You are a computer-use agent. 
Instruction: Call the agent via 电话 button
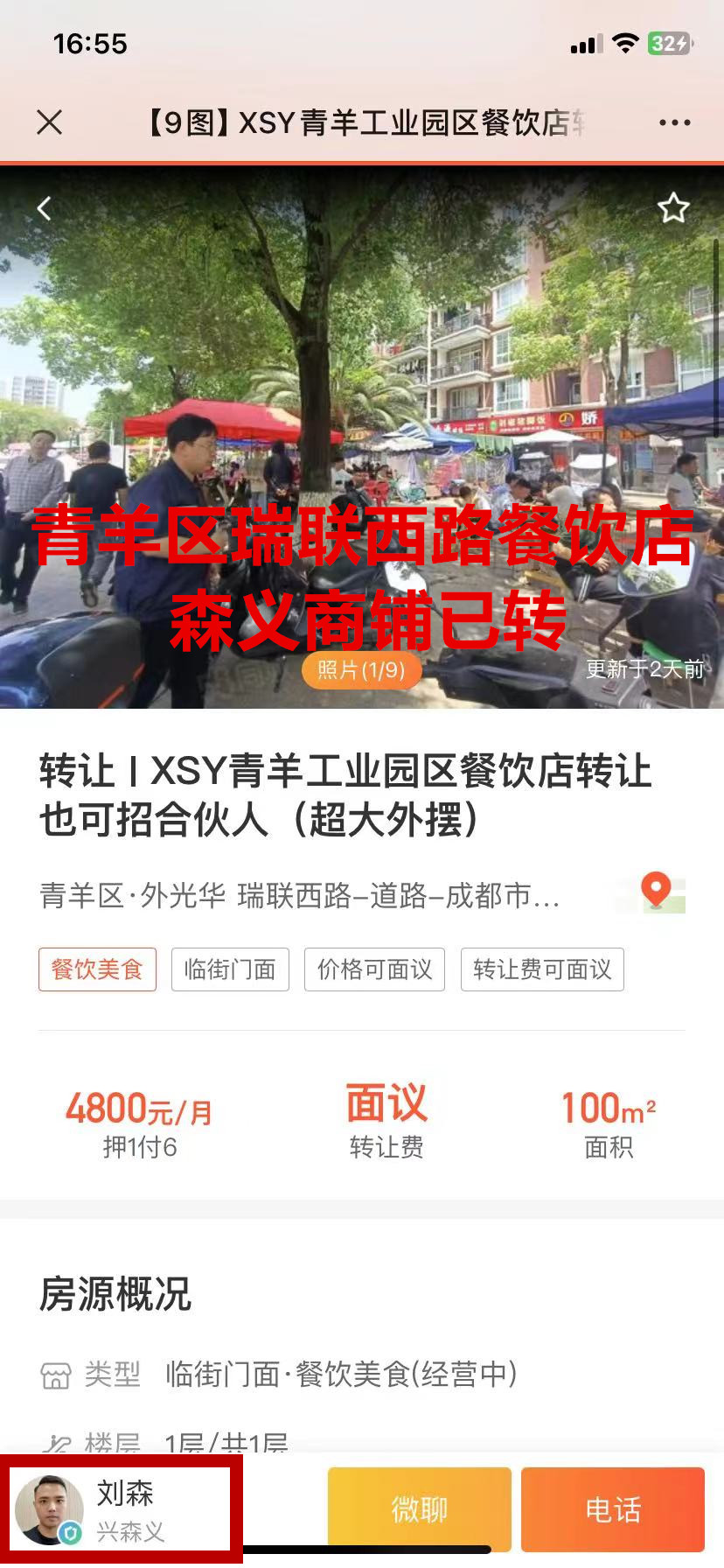pos(612,1508)
